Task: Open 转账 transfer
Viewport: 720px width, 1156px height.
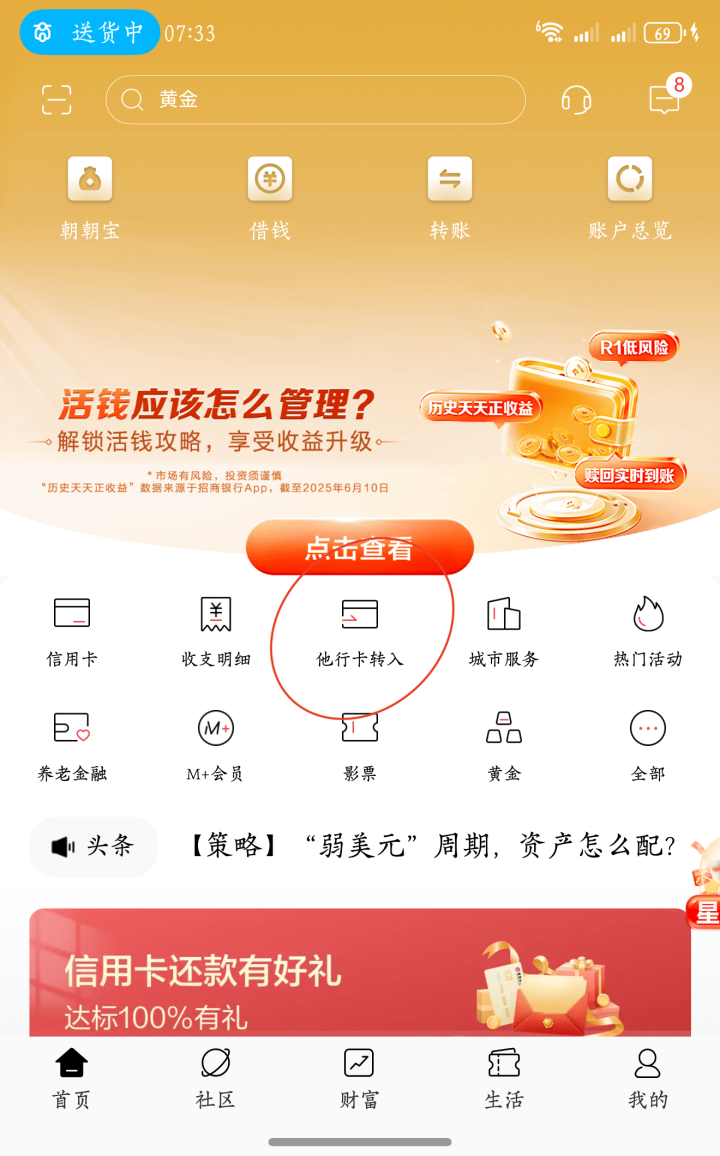Action: point(450,199)
